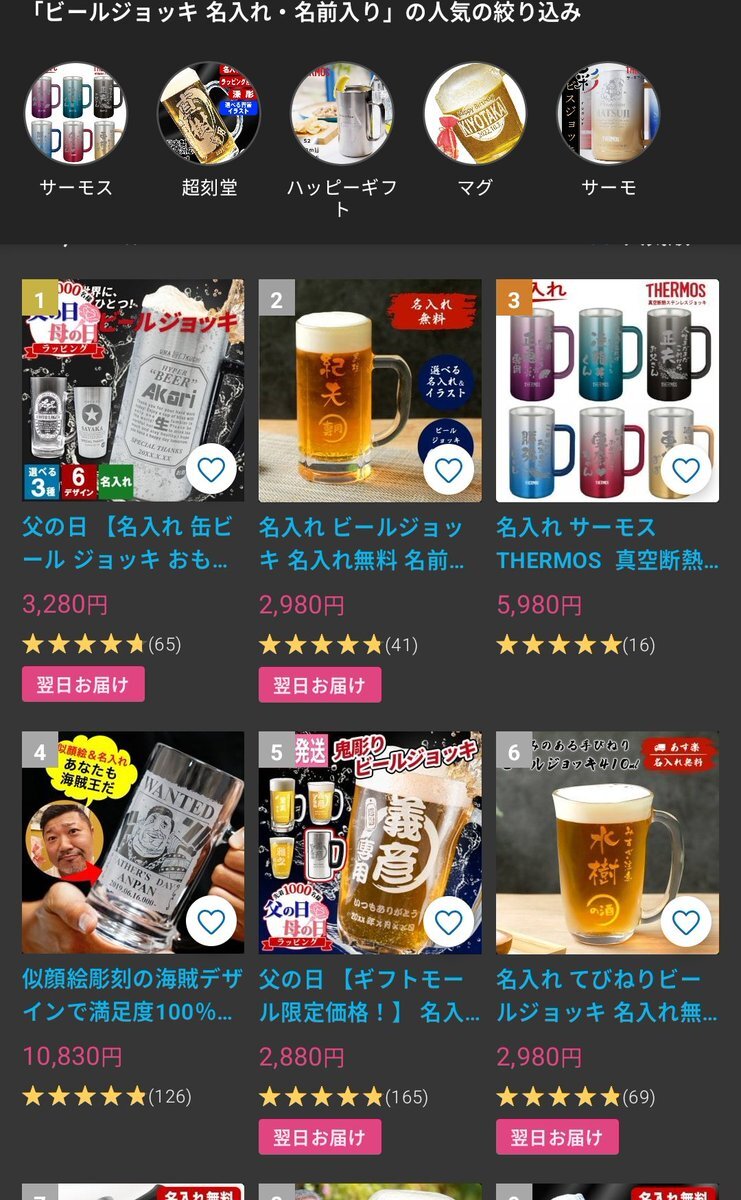Favorite the 3,280円 父の日 缶ビール ジョッキ
741x1200 pixels.
[211, 469]
